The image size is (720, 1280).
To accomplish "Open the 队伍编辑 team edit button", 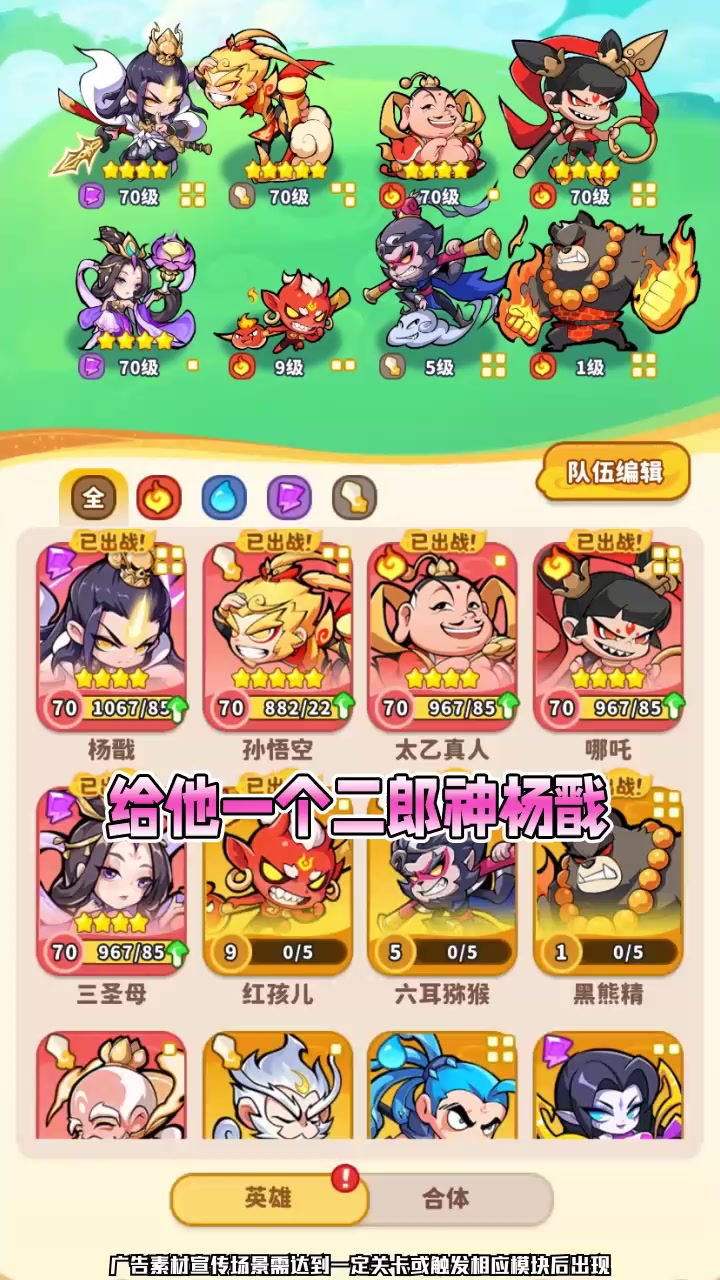I will 614,472.
